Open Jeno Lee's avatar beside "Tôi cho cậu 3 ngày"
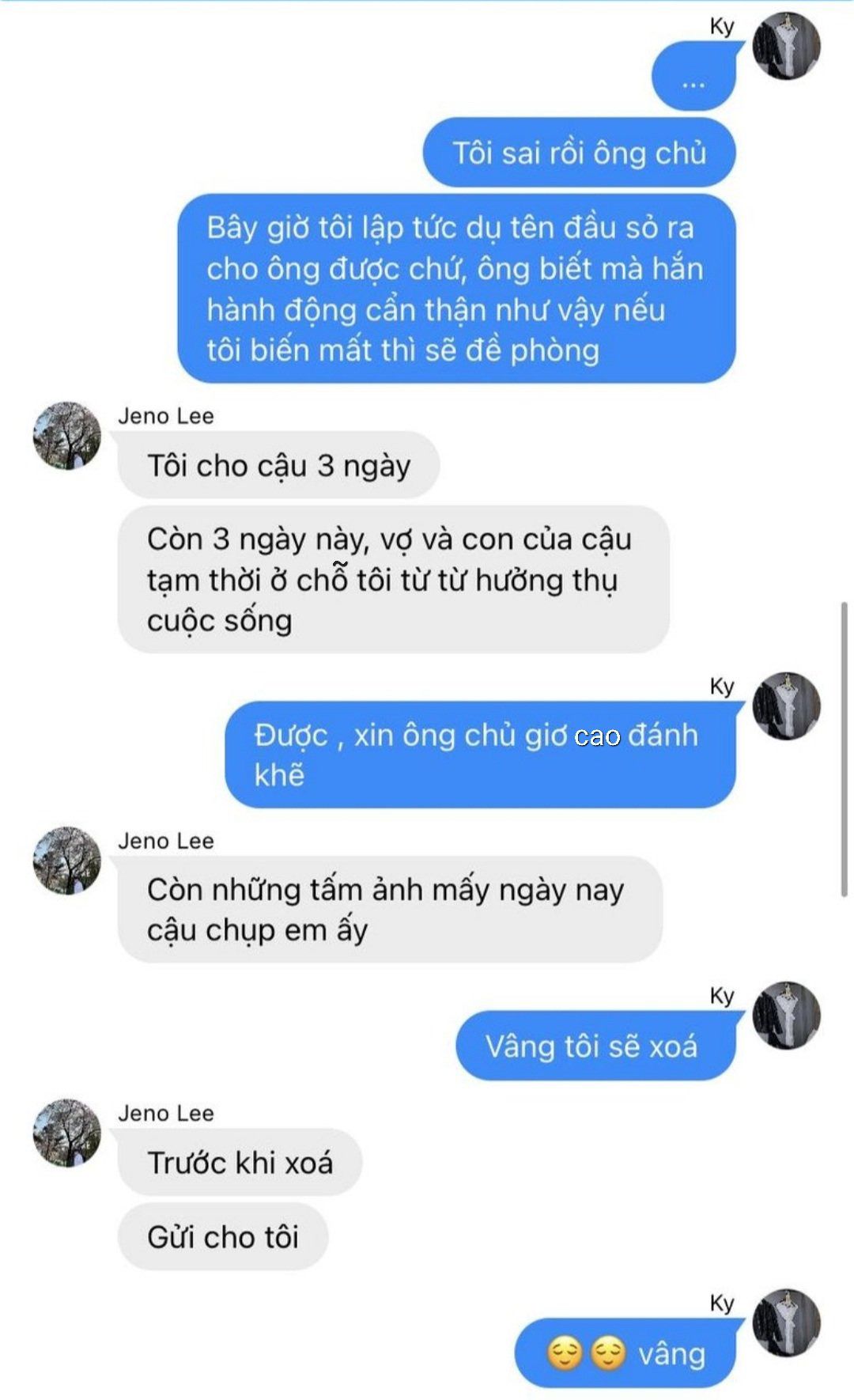 coord(67,436)
